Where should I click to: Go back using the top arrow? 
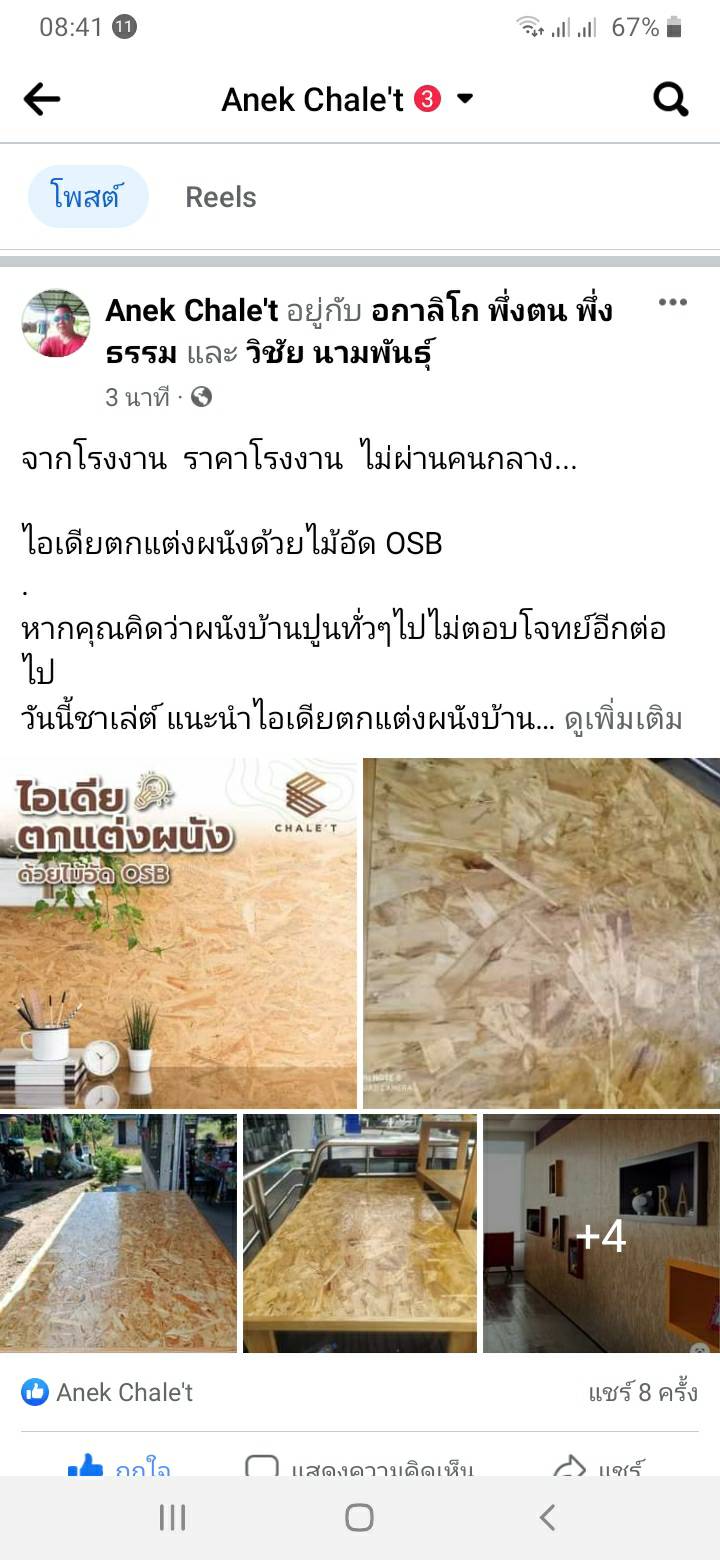coord(42,99)
